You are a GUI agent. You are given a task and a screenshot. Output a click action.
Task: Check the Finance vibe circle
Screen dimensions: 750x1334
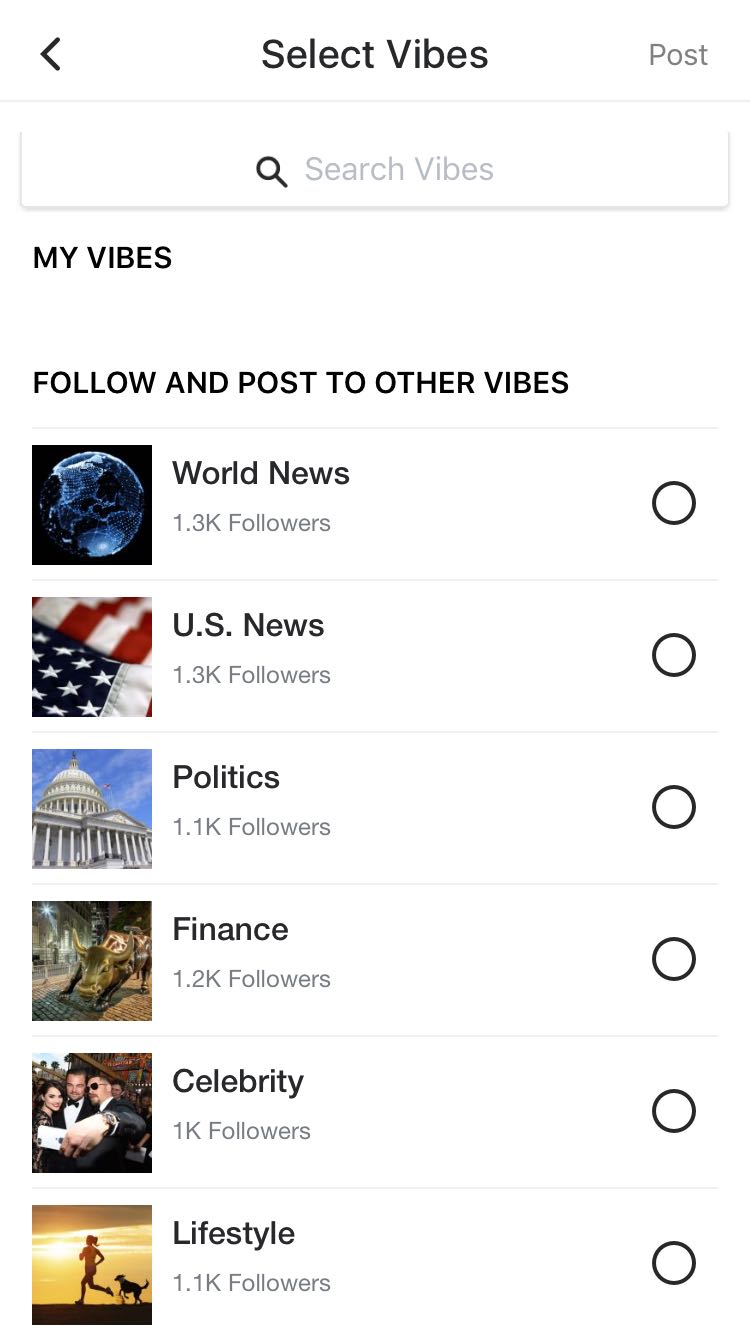click(674, 959)
